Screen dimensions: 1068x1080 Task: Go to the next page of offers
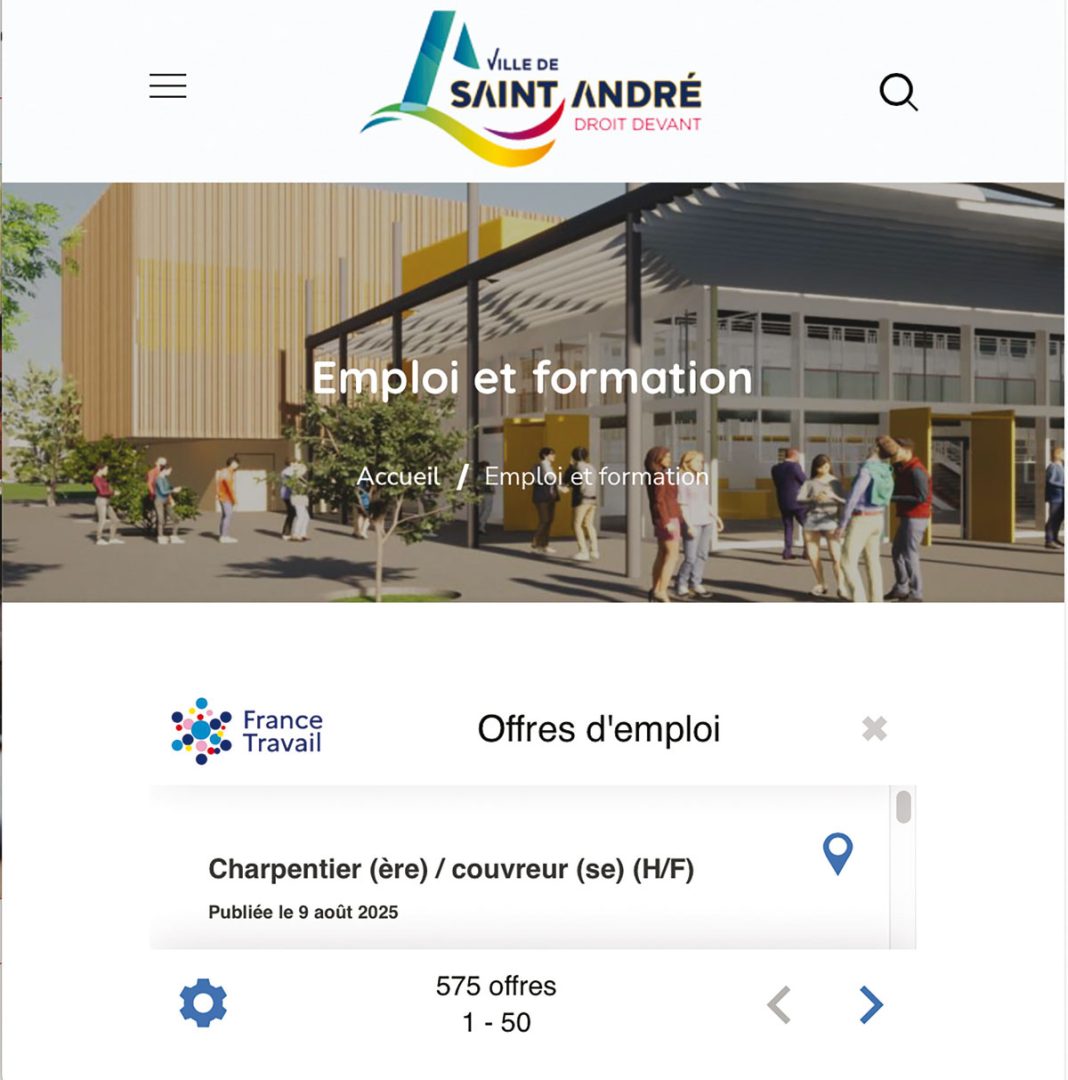870,1005
